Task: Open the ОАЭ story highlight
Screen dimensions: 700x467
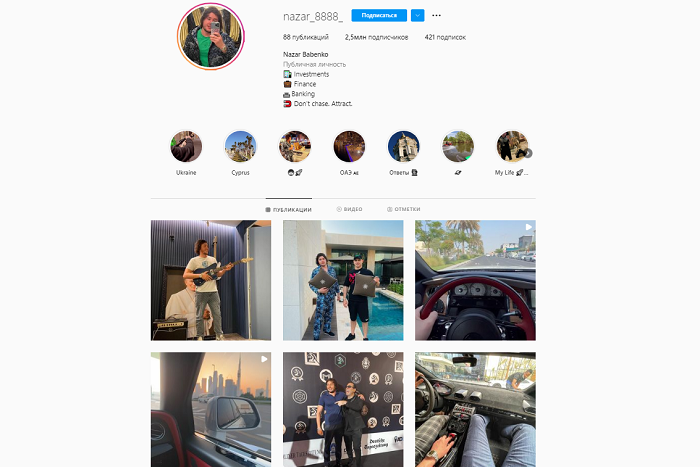Action: click(x=349, y=147)
